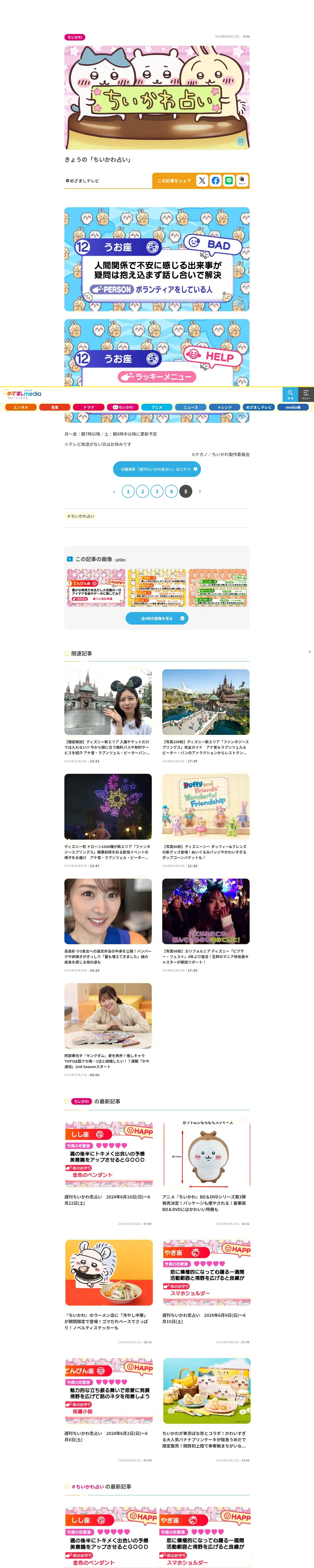Viewport: 314px width, 1568px height.
Task: Tap the previous page arrow
Action: tap(114, 491)
